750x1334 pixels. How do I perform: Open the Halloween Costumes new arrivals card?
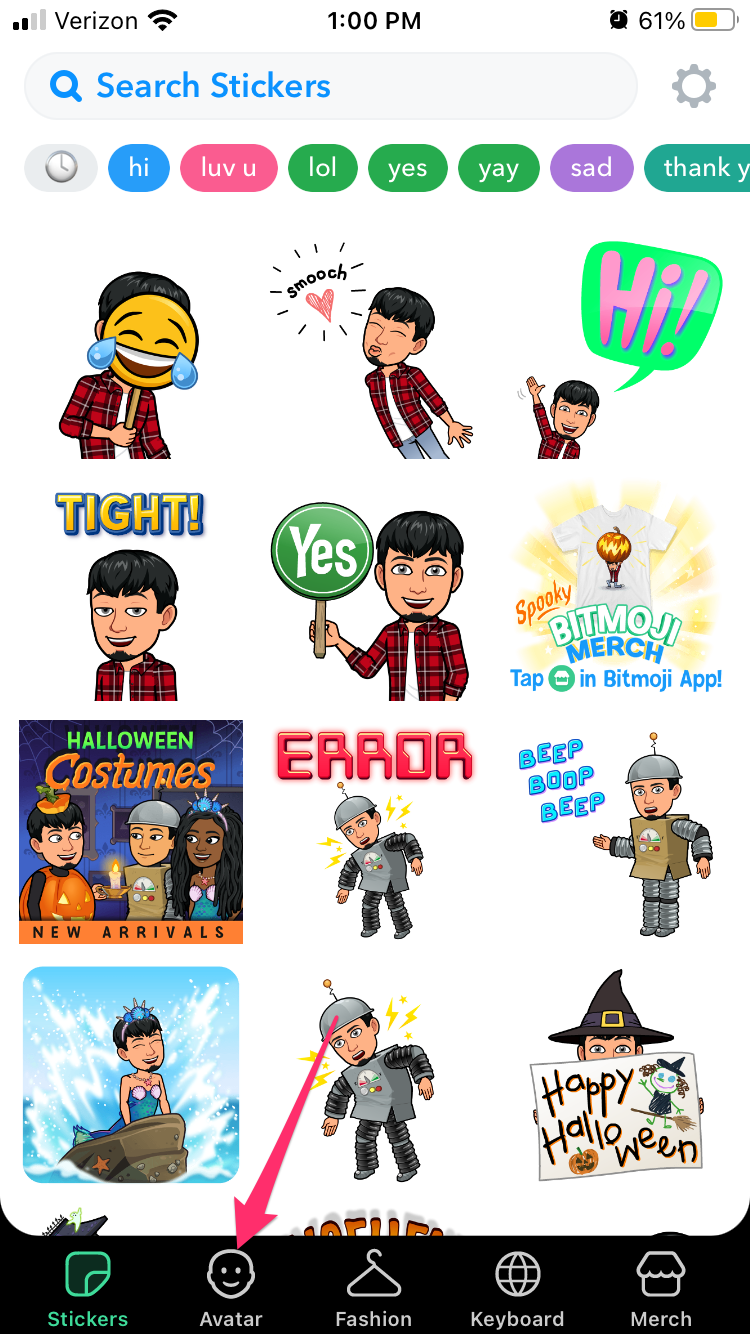[x=131, y=831]
